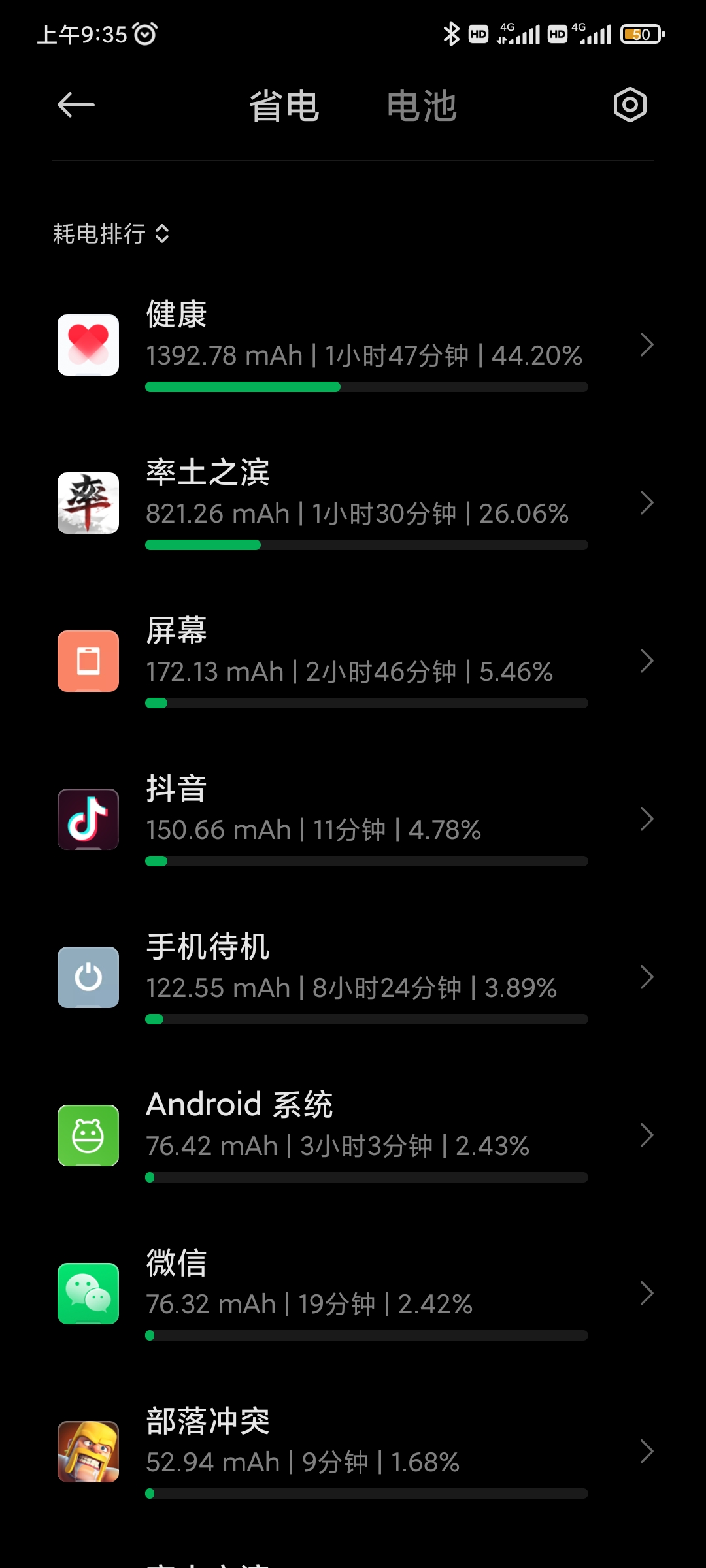
Task: Select the 省电 tab
Action: tap(284, 106)
